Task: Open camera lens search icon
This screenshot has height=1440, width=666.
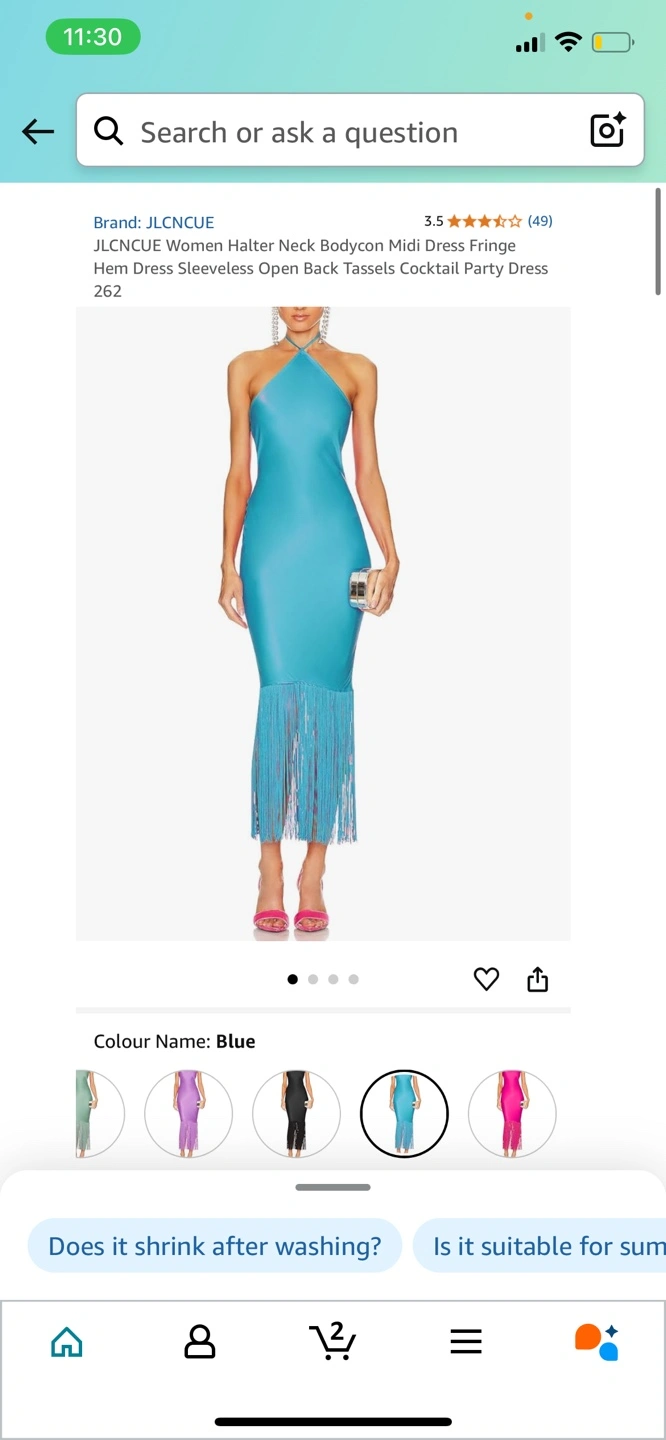Action: point(607,131)
